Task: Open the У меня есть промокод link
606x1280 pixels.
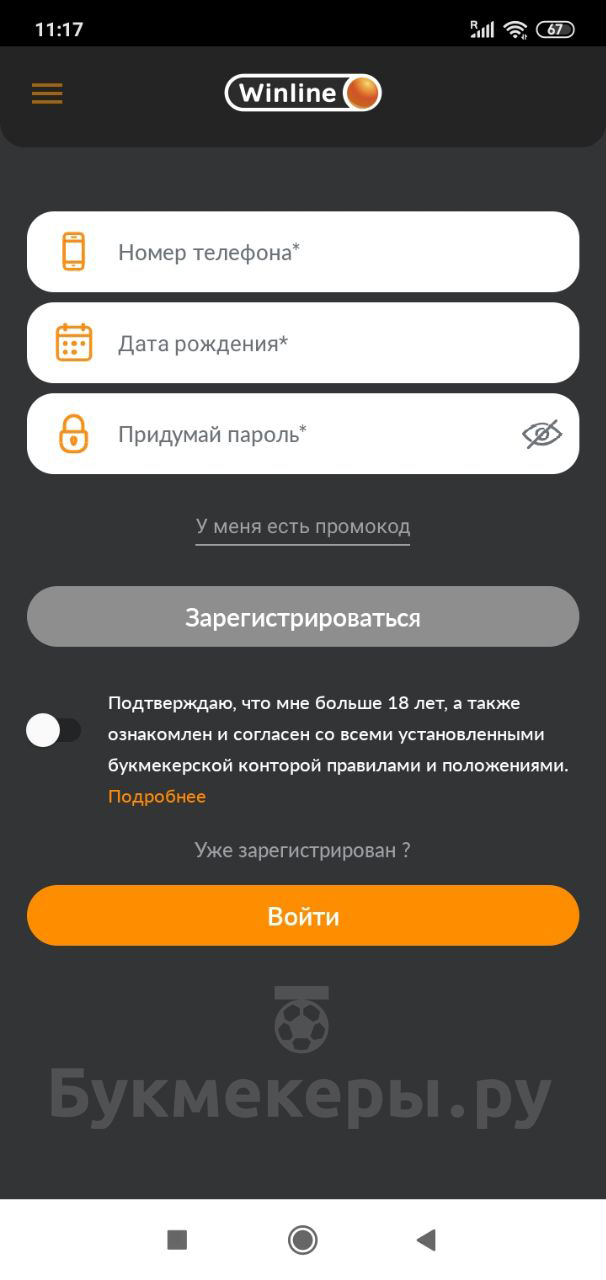Action: pyautogui.click(x=303, y=527)
